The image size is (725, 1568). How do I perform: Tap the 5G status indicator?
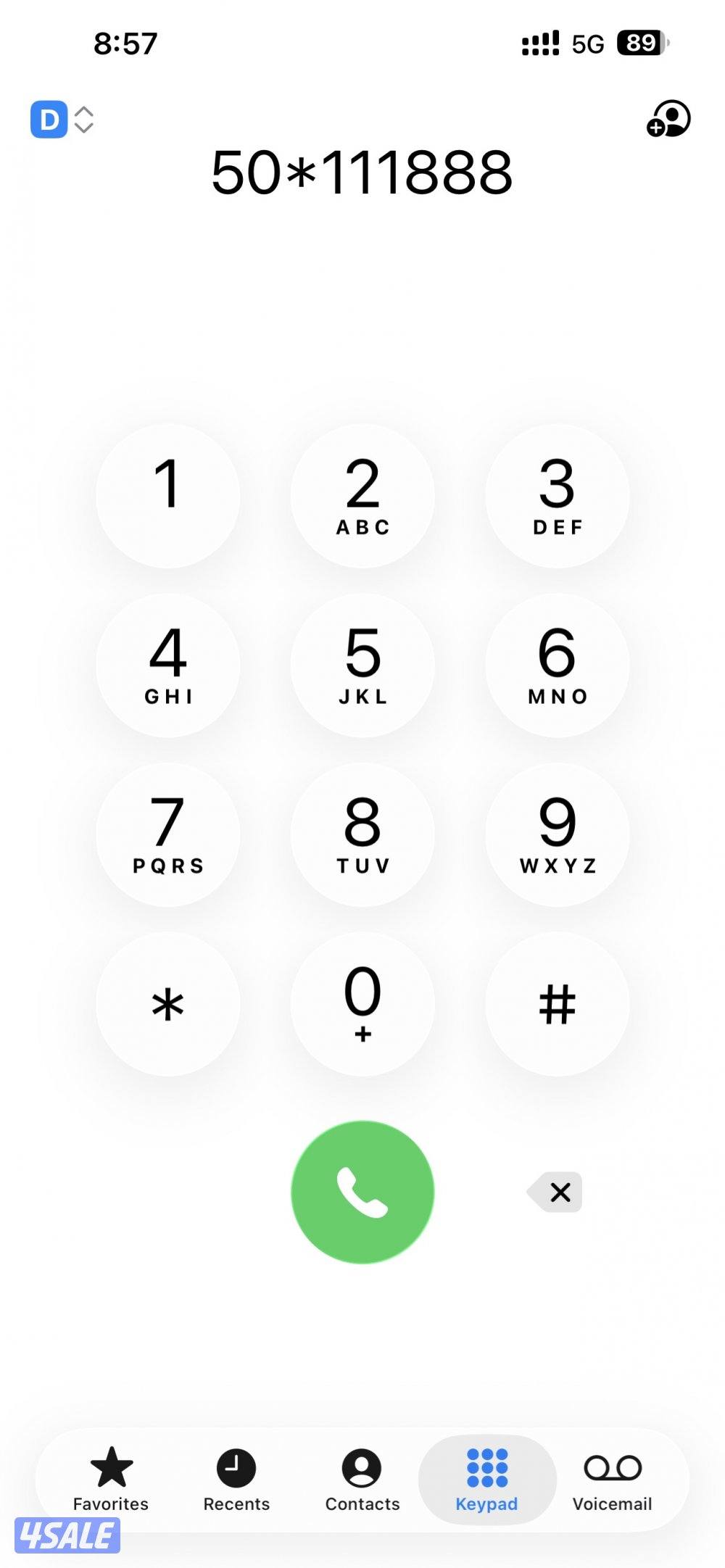tap(589, 43)
